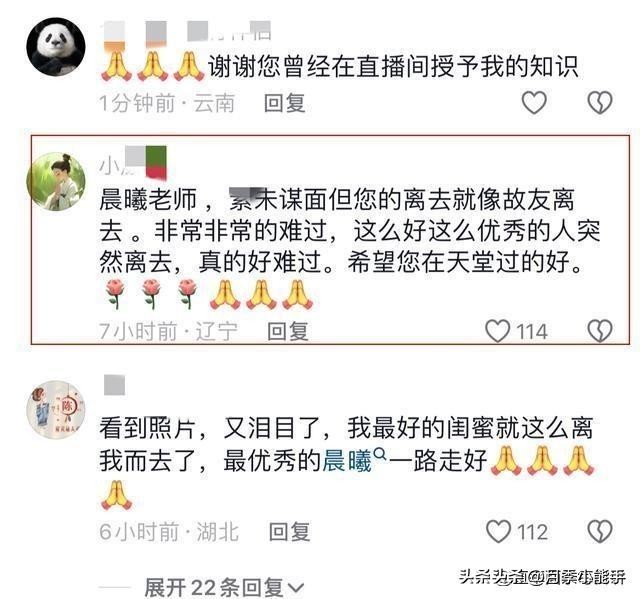Open the panda avatar profile
This screenshot has width=640, height=599.
(x=55, y=47)
